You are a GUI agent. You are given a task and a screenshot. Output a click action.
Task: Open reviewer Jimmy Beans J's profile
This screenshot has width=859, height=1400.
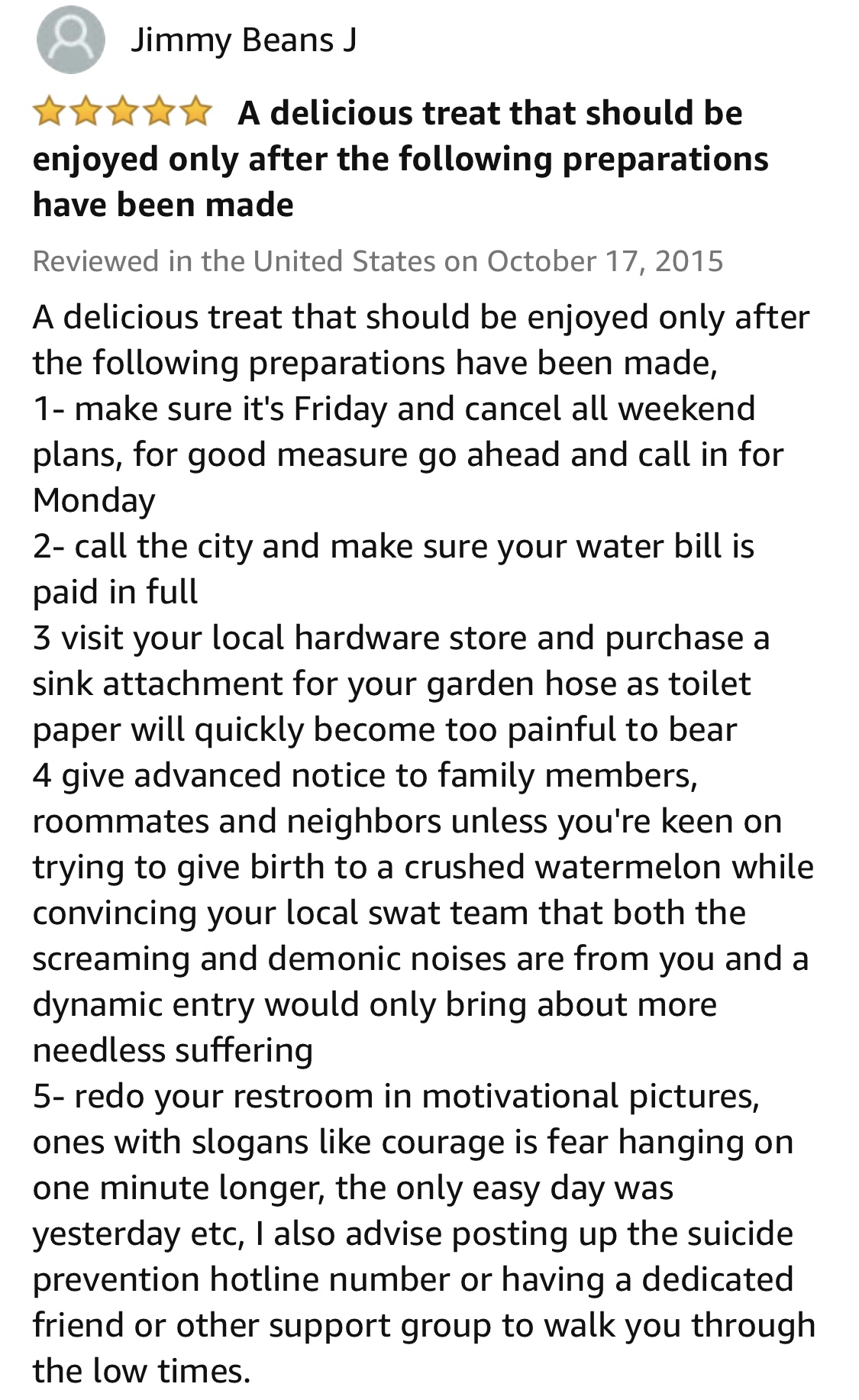(x=243, y=40)
